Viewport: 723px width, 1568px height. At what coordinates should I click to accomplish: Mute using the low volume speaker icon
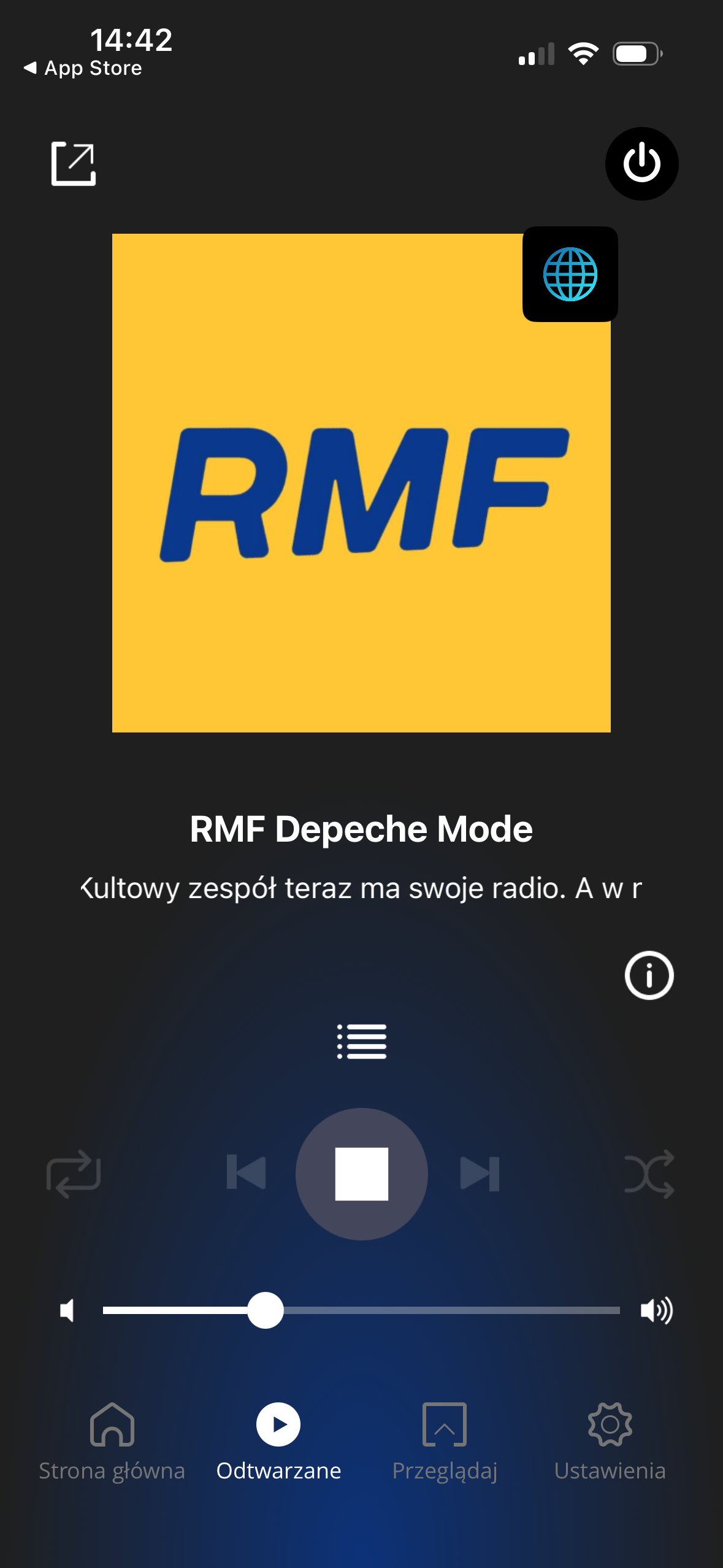[67, 1310]
